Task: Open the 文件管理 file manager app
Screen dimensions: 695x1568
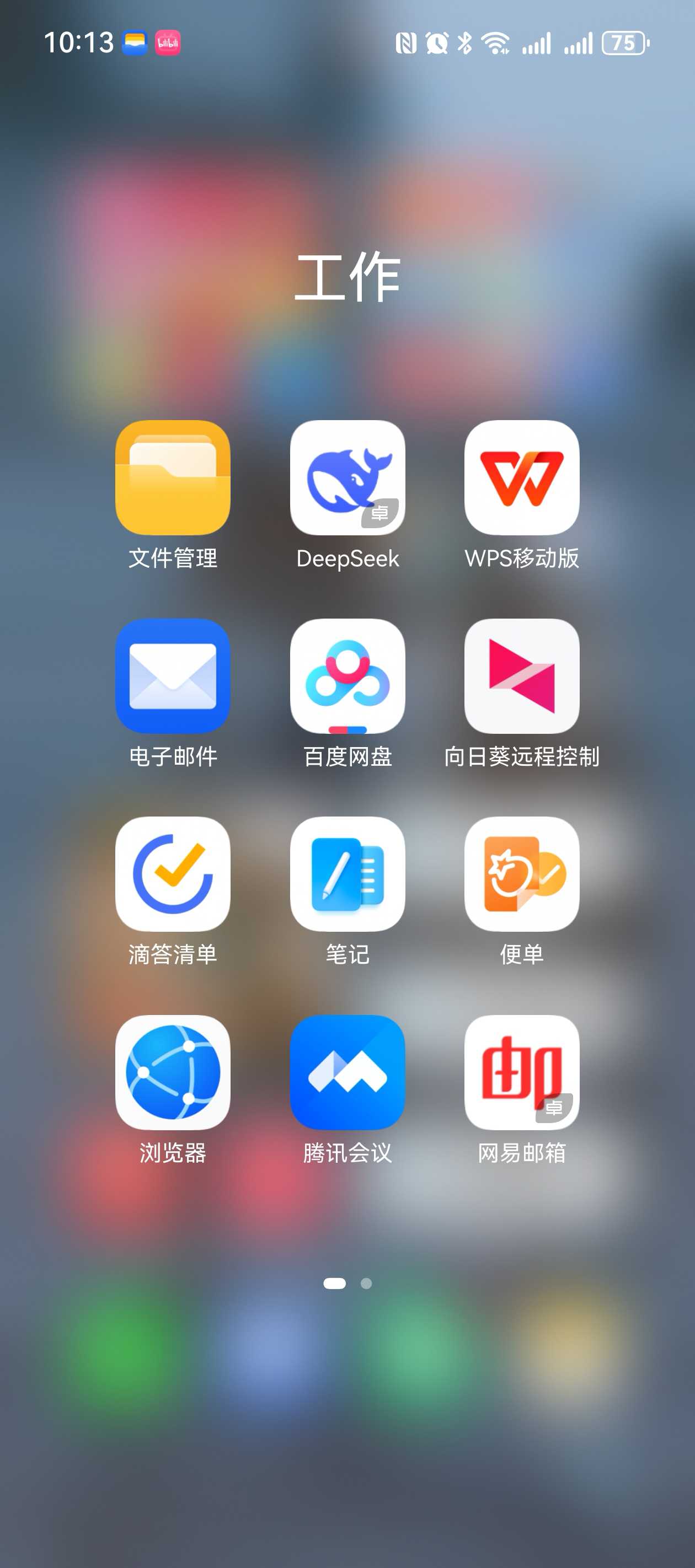Action: 173,478
